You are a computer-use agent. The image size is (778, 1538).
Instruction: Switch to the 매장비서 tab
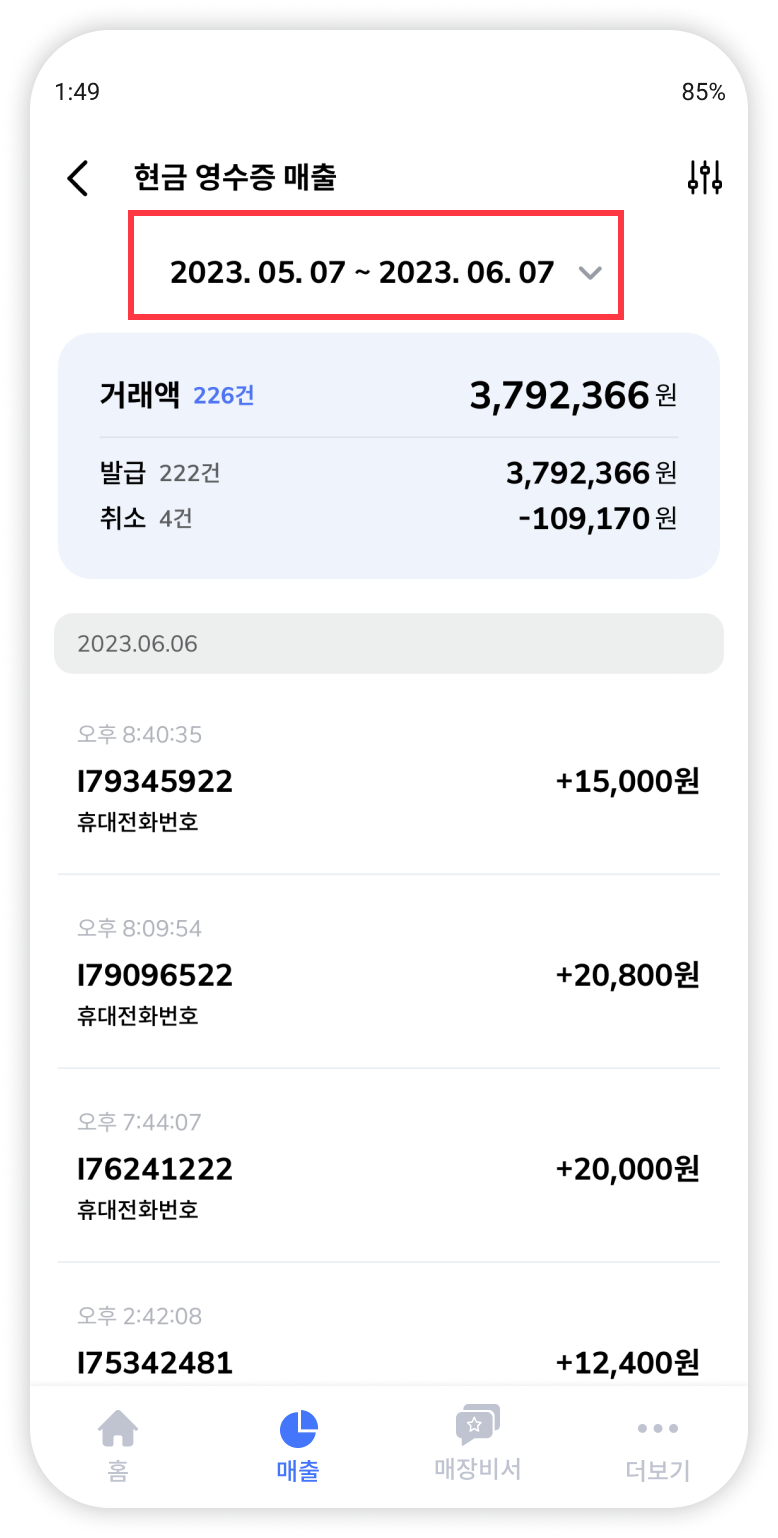pyautogui.click(x=477, y=1445)
